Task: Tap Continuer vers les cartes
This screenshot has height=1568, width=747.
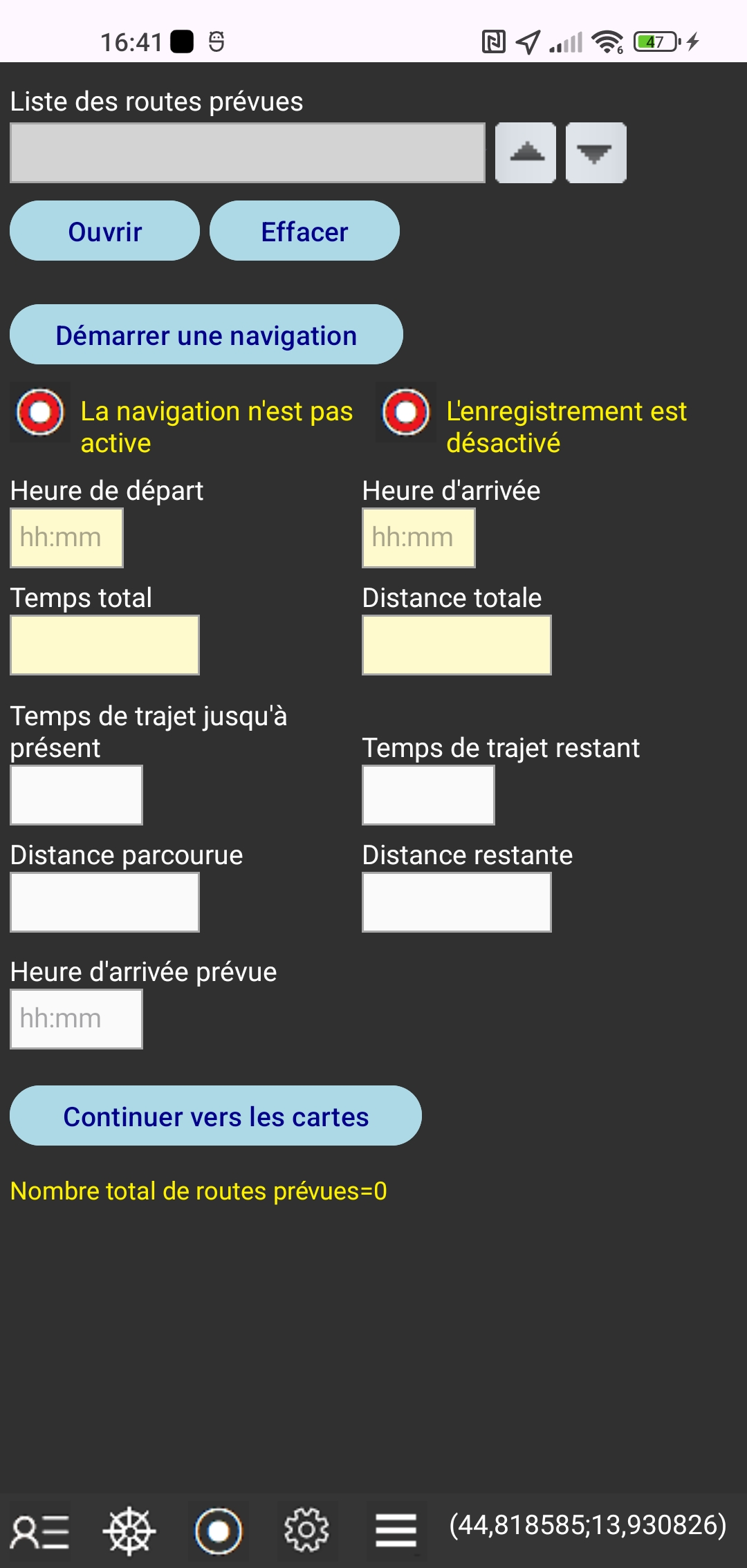Action: (216, 1116)
